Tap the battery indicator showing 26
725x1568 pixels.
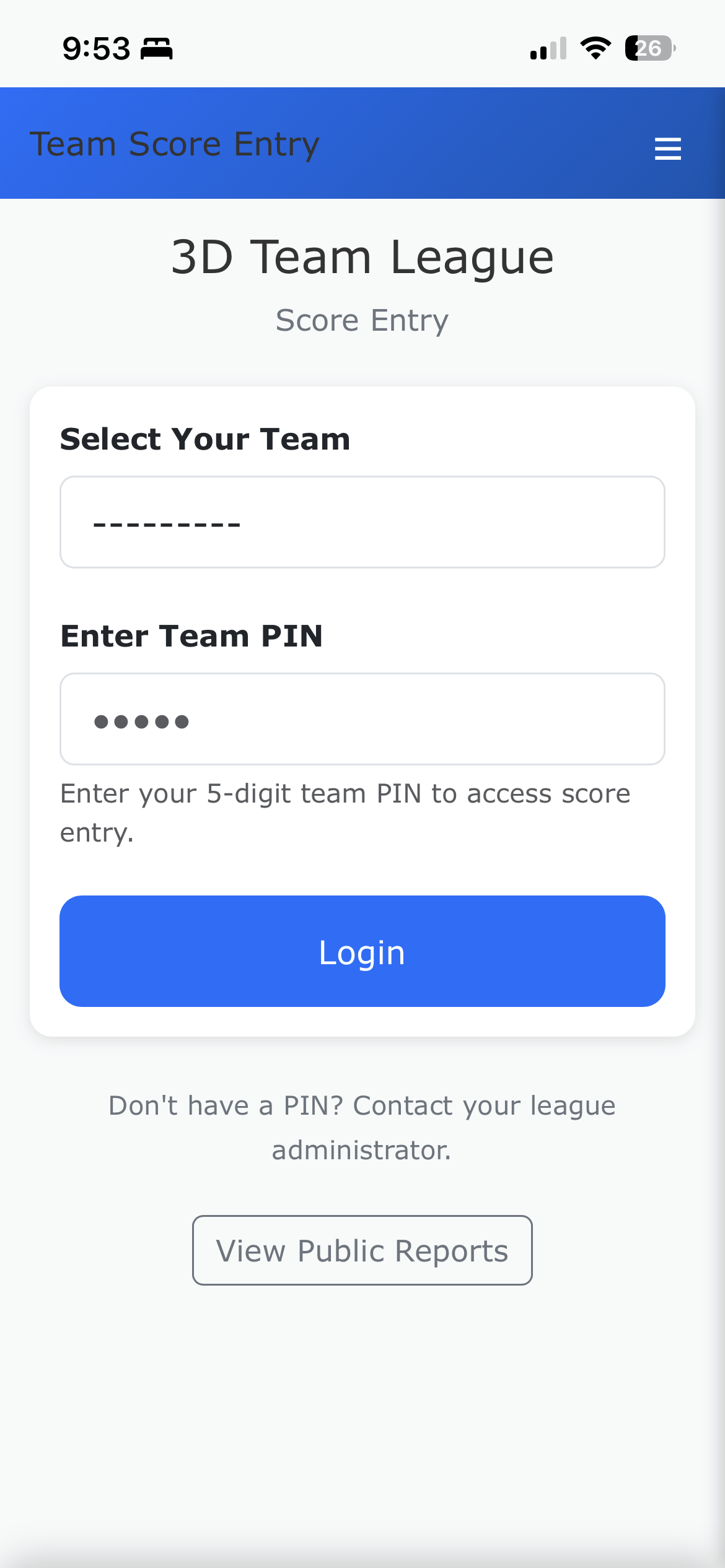pyautogui.click(x=649, y=48)
